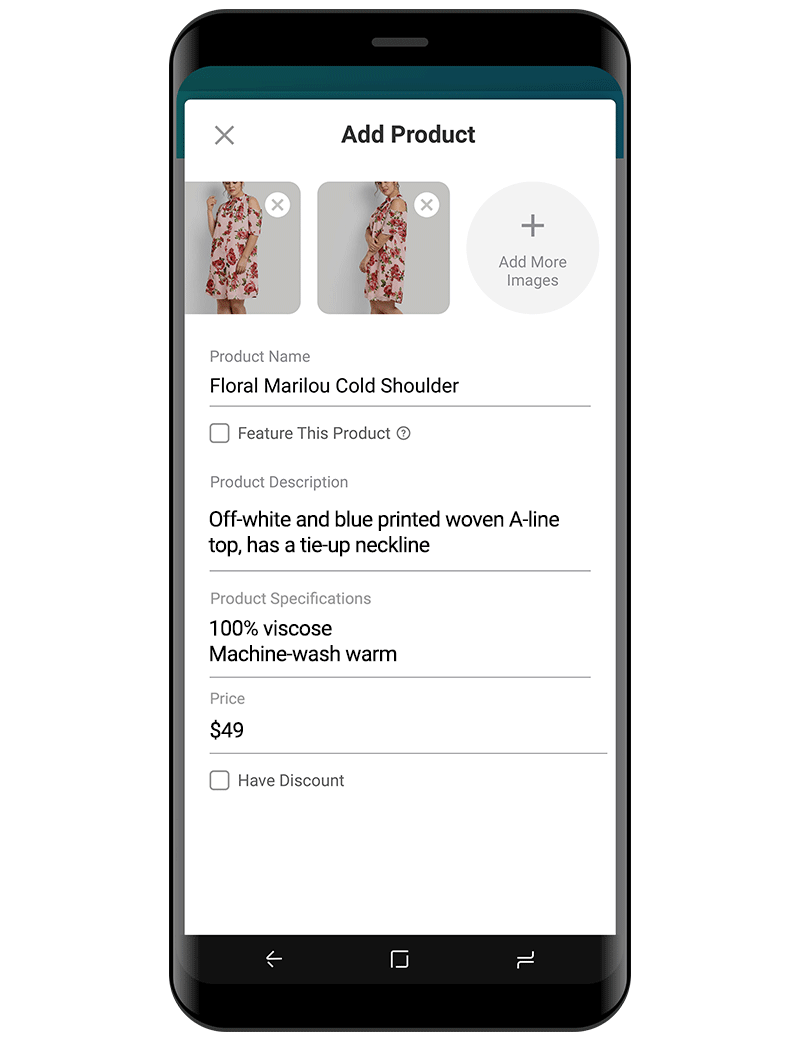Open the Feature This Product help icon
The height and width of the screenshot is (1039, 800).
[404, 434]
